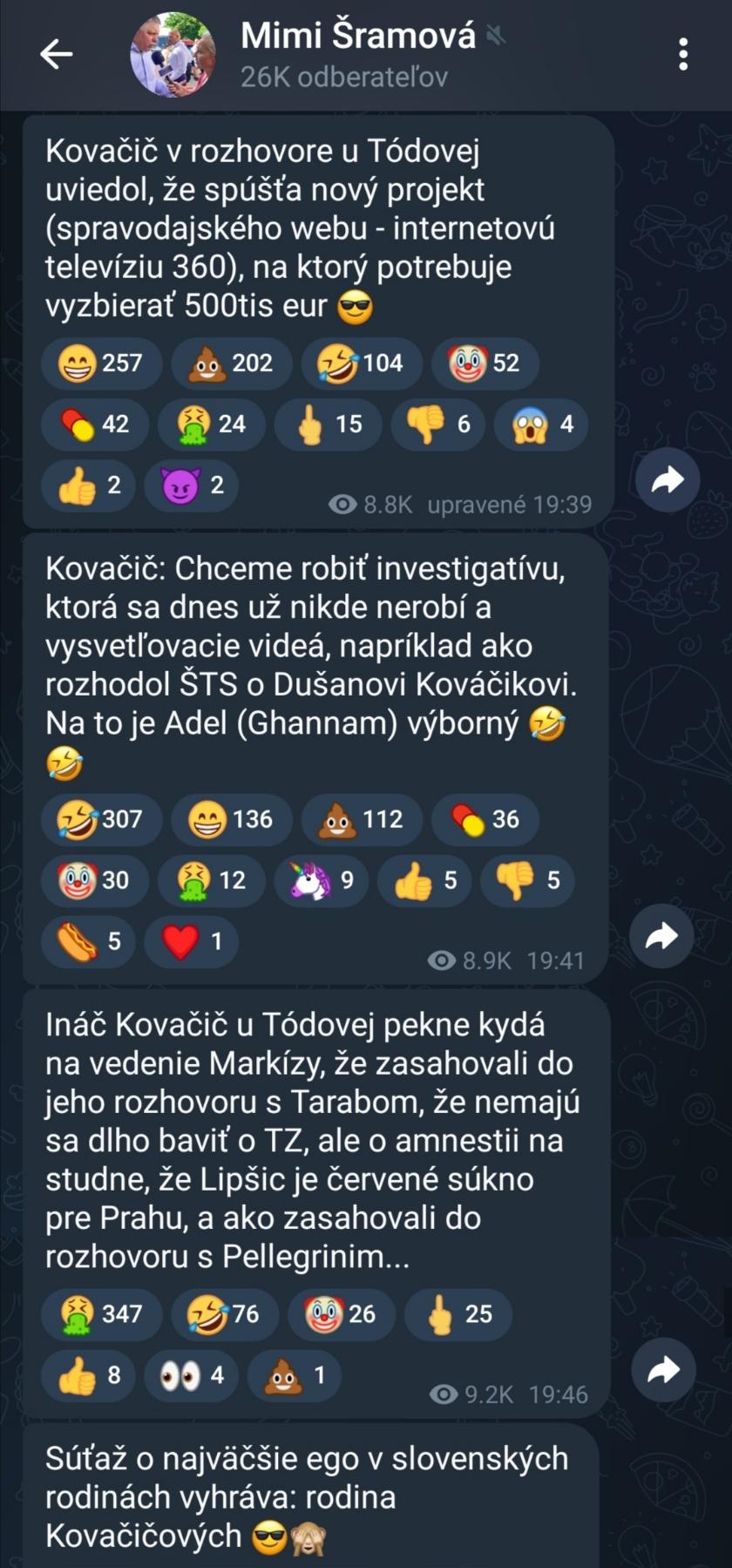React with middle finger showing 25
The image size is (732, 1568).
click(457, 1313)
